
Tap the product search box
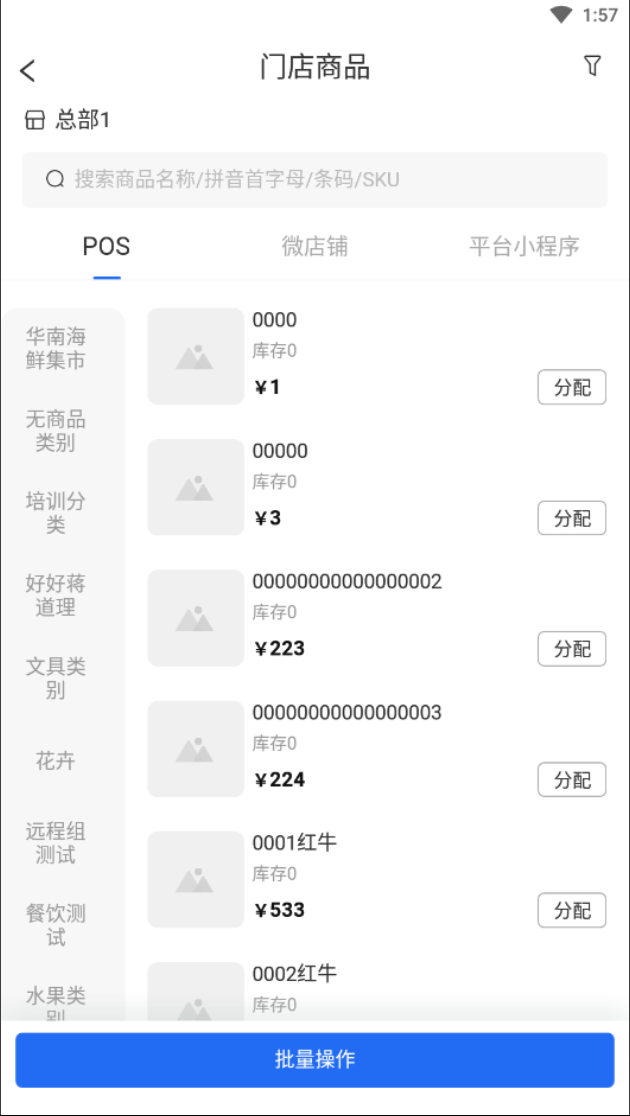[x=315, y=180]
